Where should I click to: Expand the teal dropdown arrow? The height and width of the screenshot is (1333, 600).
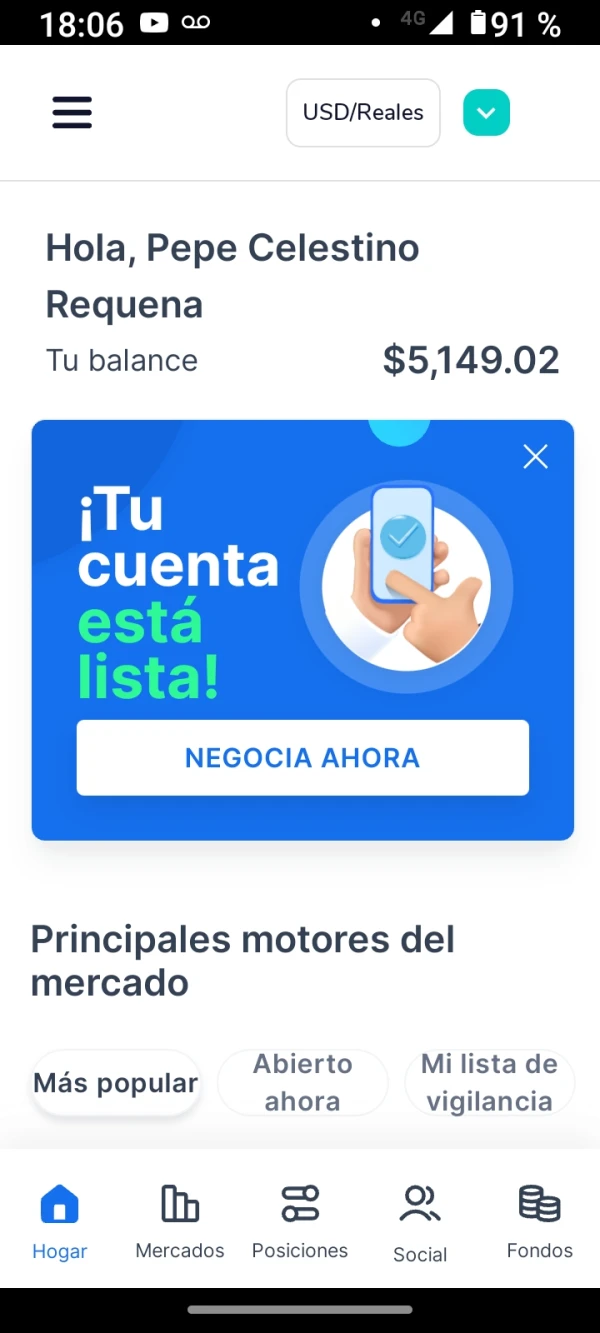tap(486, 113)
